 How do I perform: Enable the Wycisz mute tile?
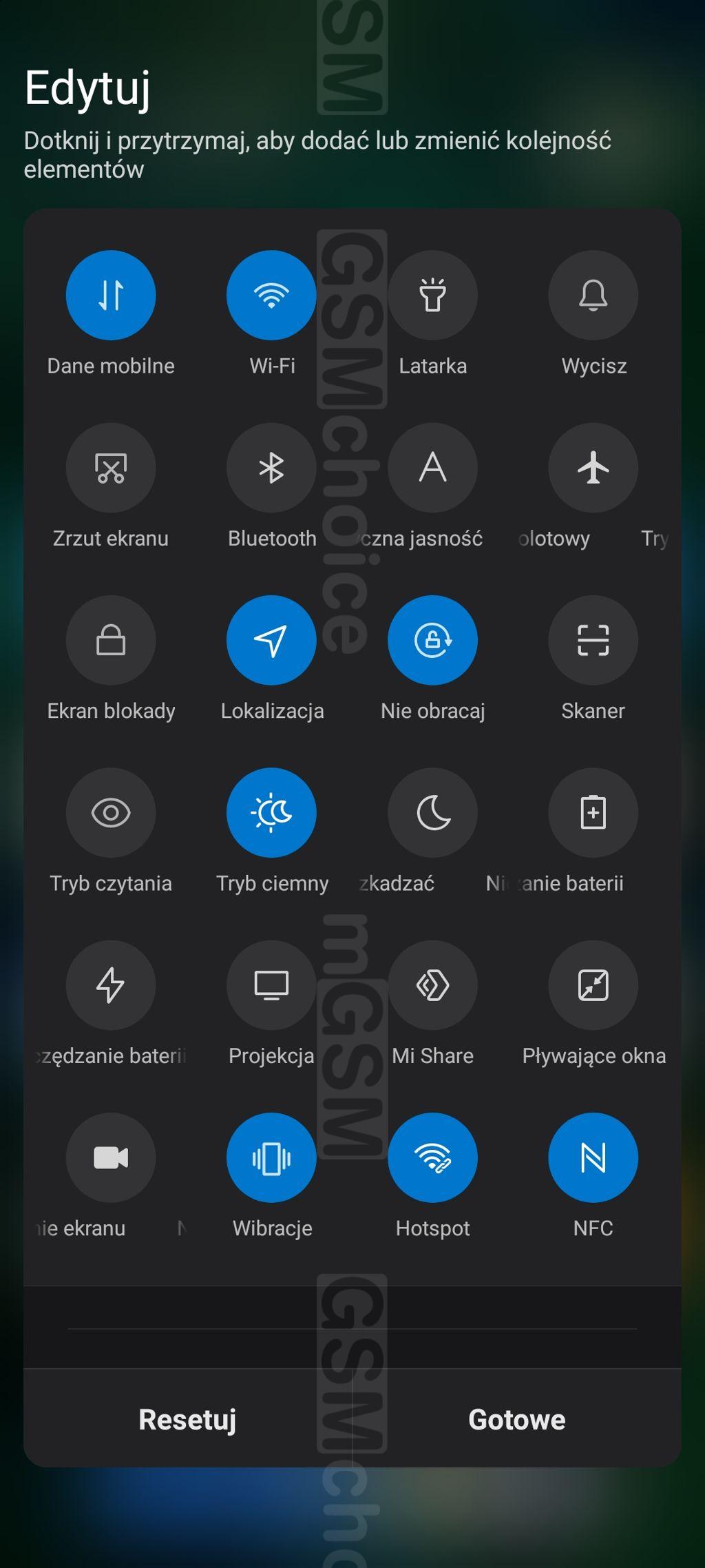pos(593,295)
